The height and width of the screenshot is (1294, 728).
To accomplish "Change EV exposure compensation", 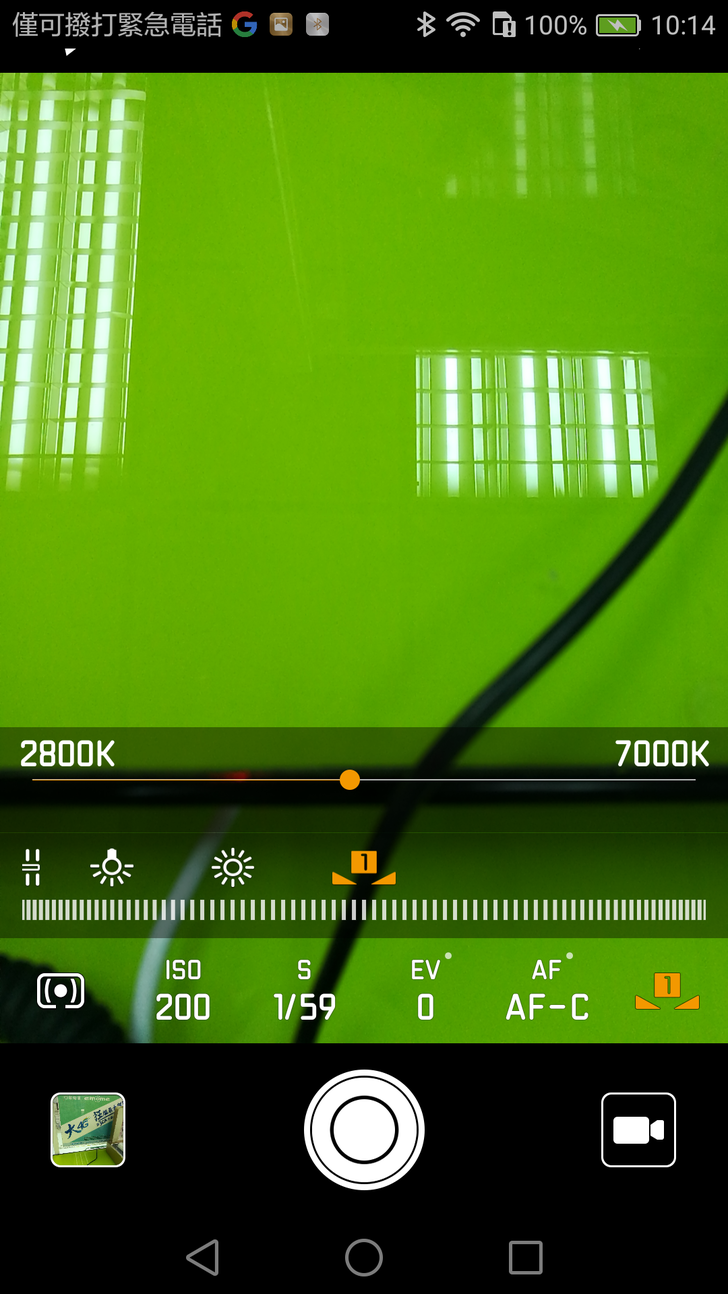I will 426,991.
